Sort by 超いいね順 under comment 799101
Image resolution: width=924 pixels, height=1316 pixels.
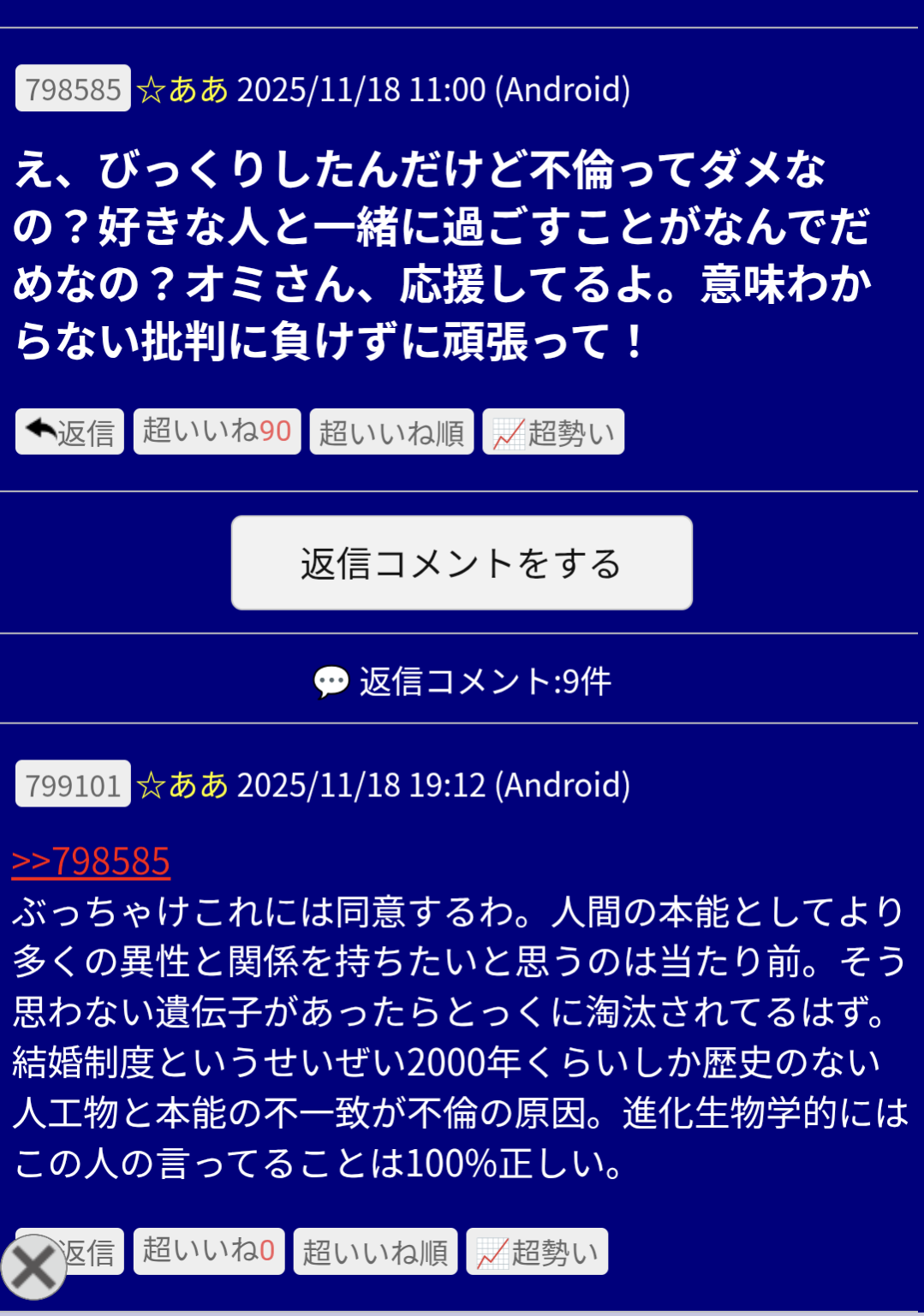click(375, 1251)
